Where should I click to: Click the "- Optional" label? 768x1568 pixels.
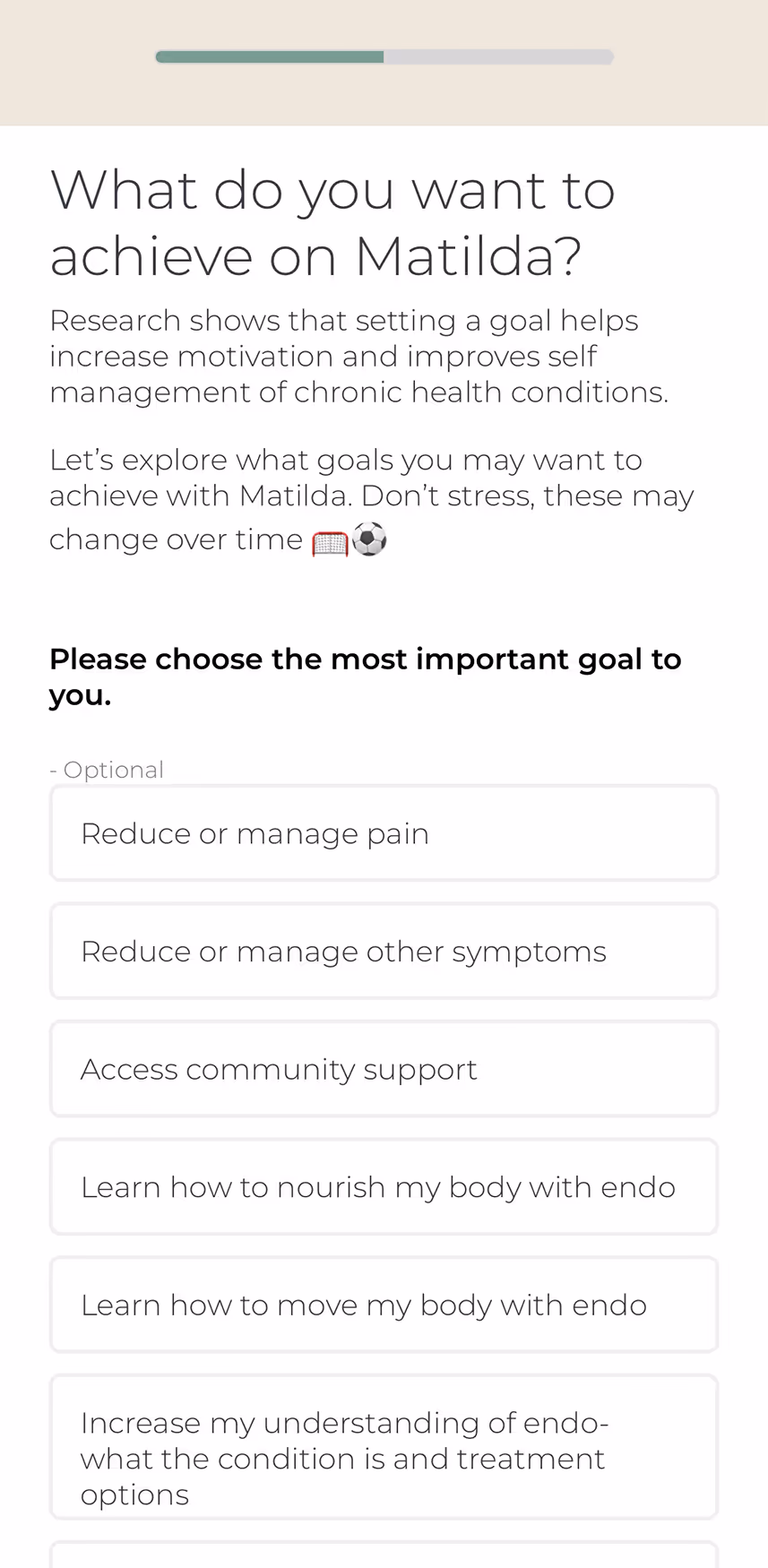107,769
